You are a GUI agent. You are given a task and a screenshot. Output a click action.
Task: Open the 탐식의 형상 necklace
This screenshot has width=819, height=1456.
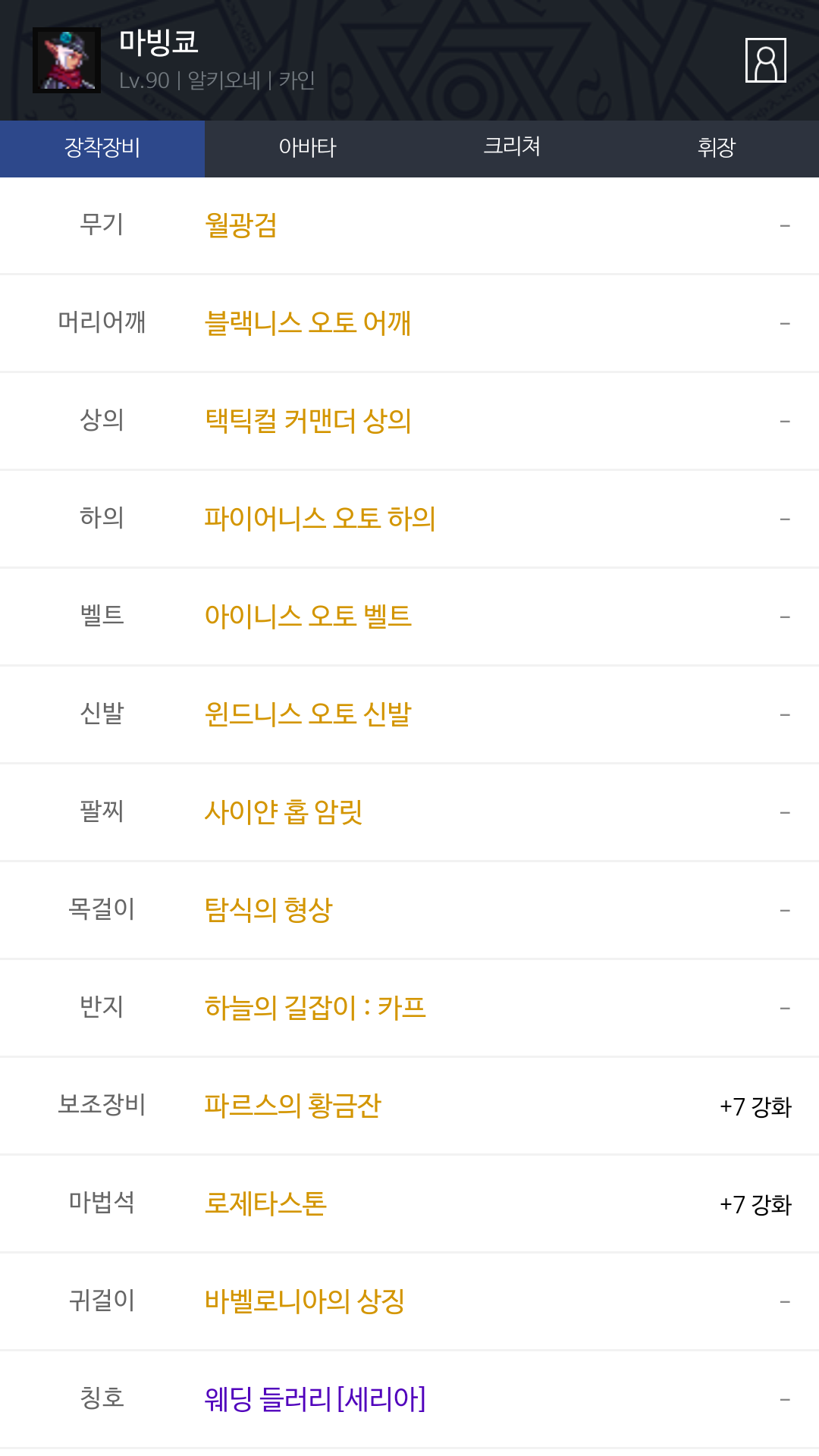click(268, 910)
